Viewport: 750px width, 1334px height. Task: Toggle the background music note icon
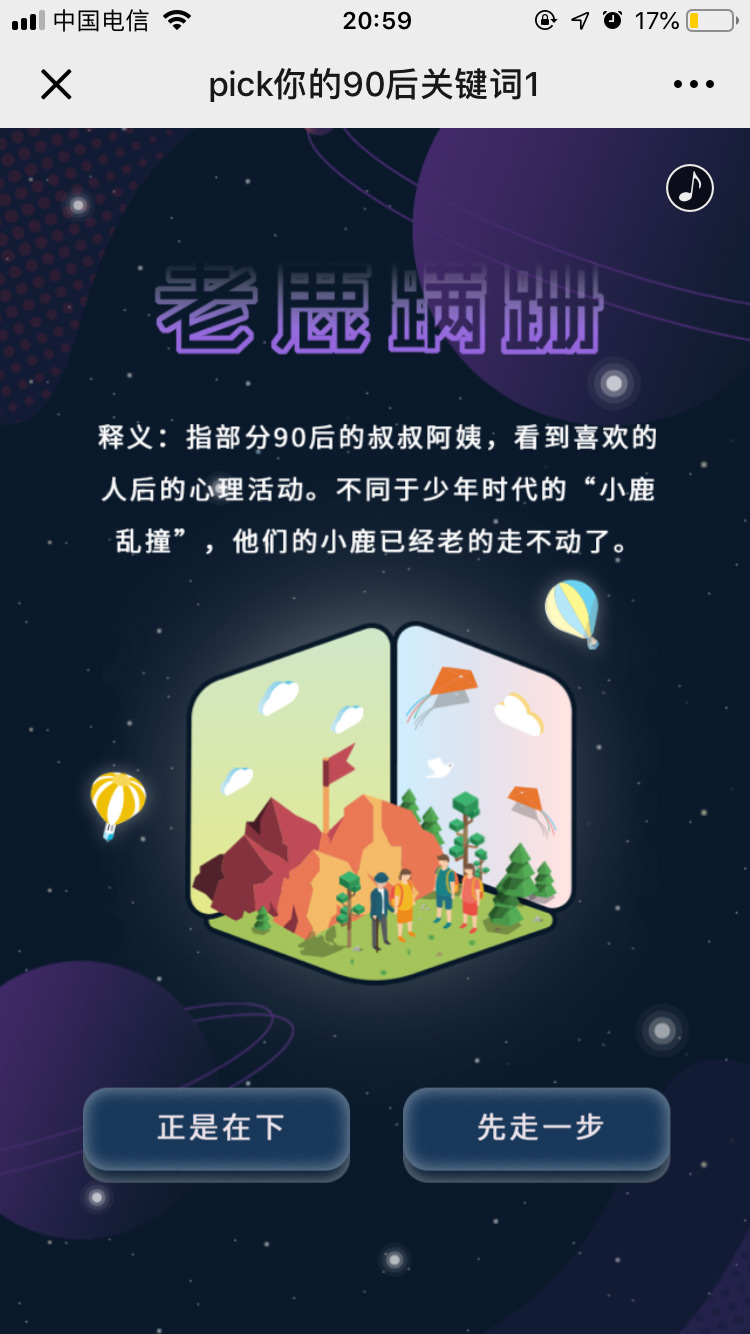tap(689, 187)
